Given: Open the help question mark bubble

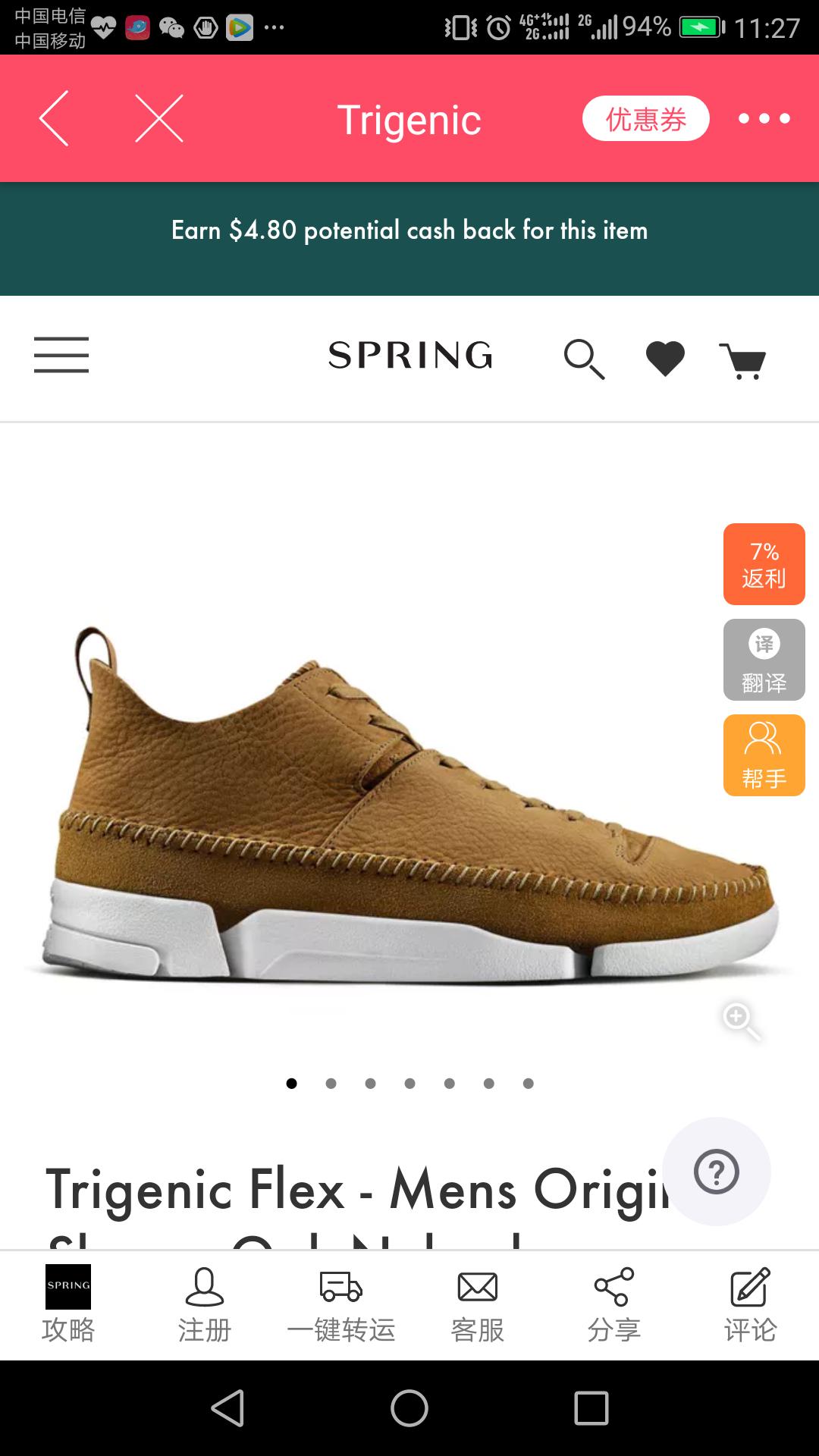Looking at the screenshot, I should pyautogui.click(x=716, y=1172).
